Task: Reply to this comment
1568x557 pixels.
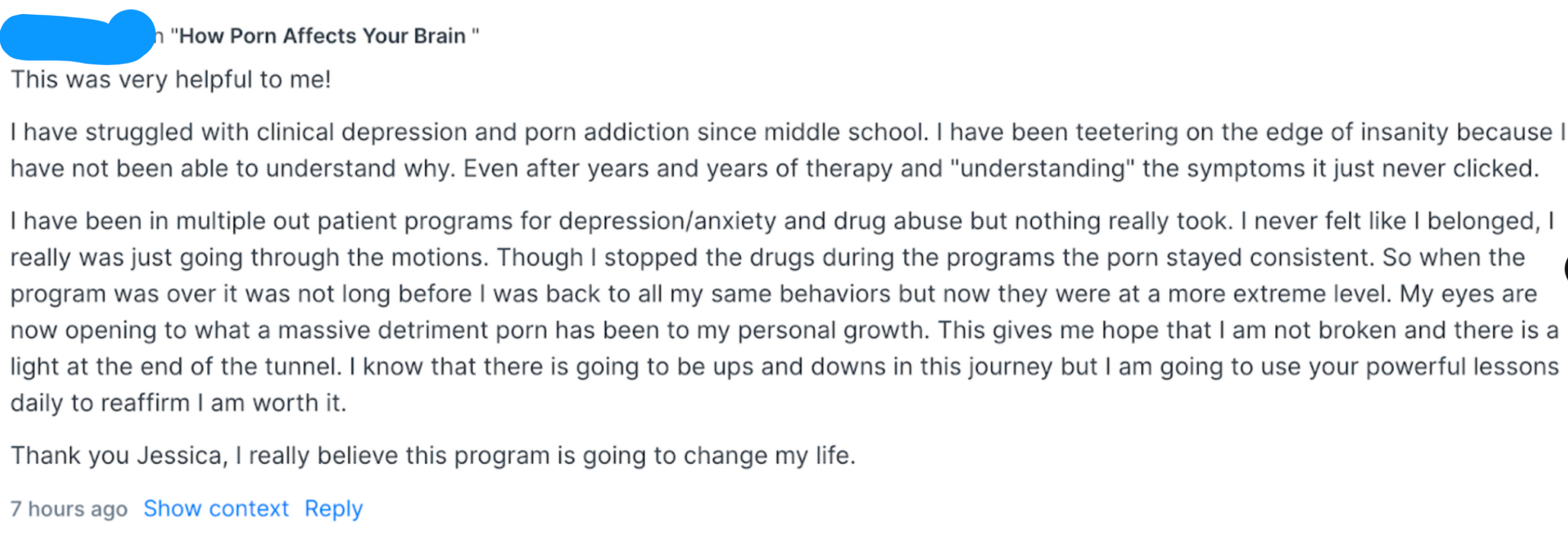Action: tap(334, 509)
